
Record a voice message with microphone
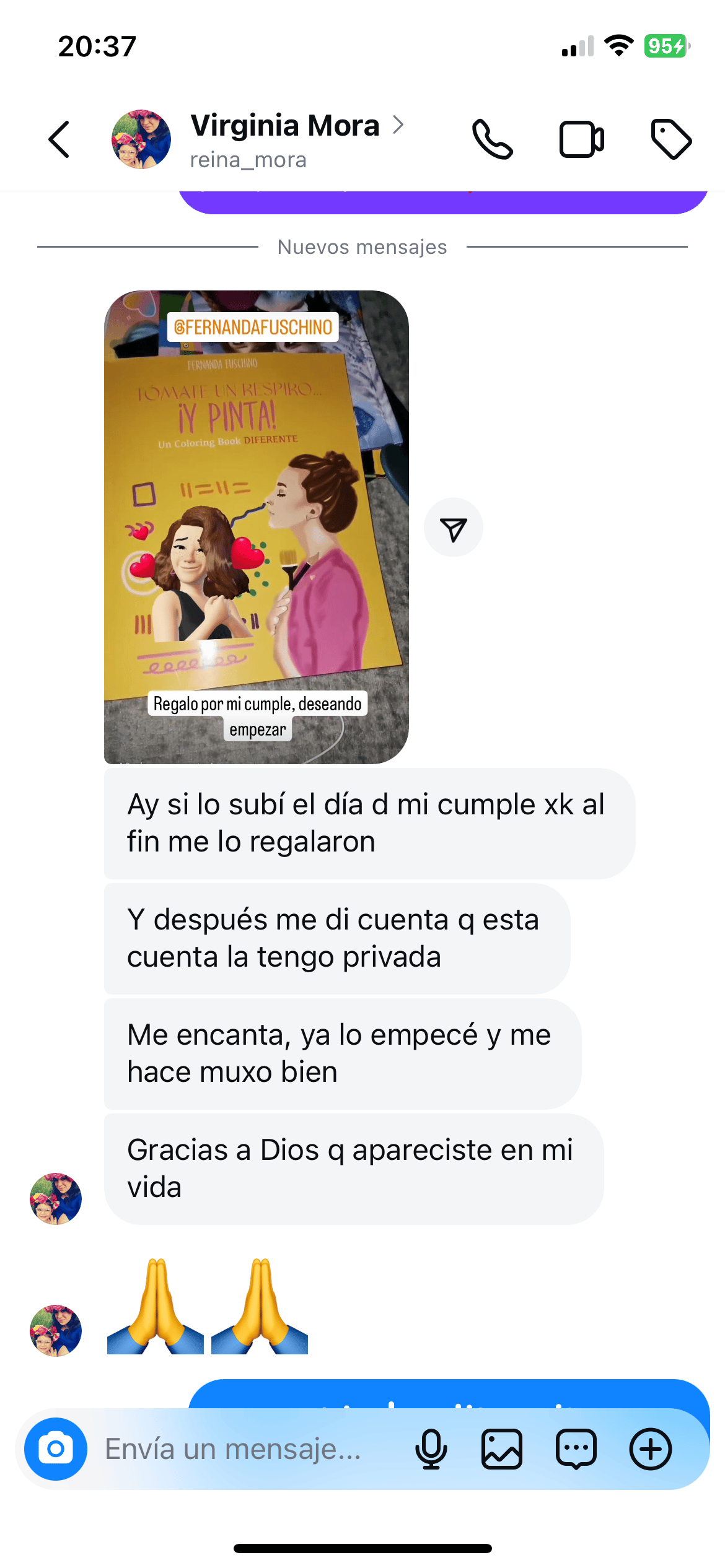click(431, 1449)
